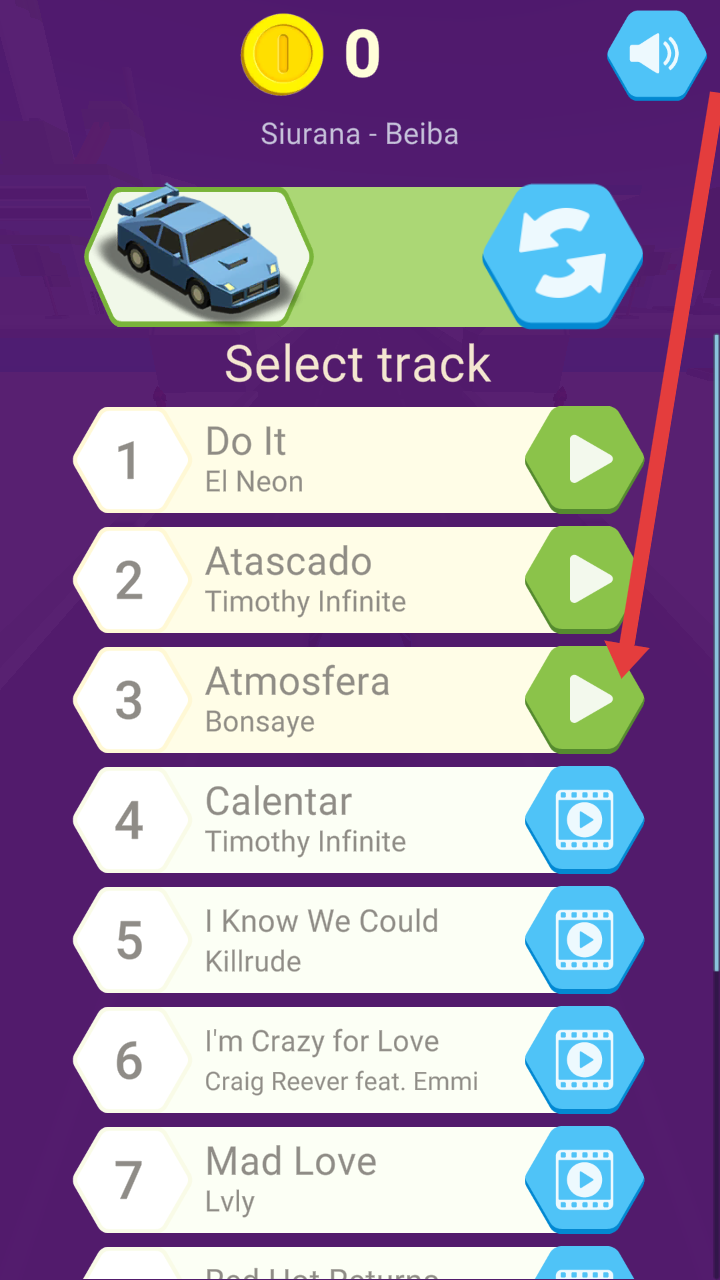
Task: Select the blue car tile
Action: tap(199, 256)
